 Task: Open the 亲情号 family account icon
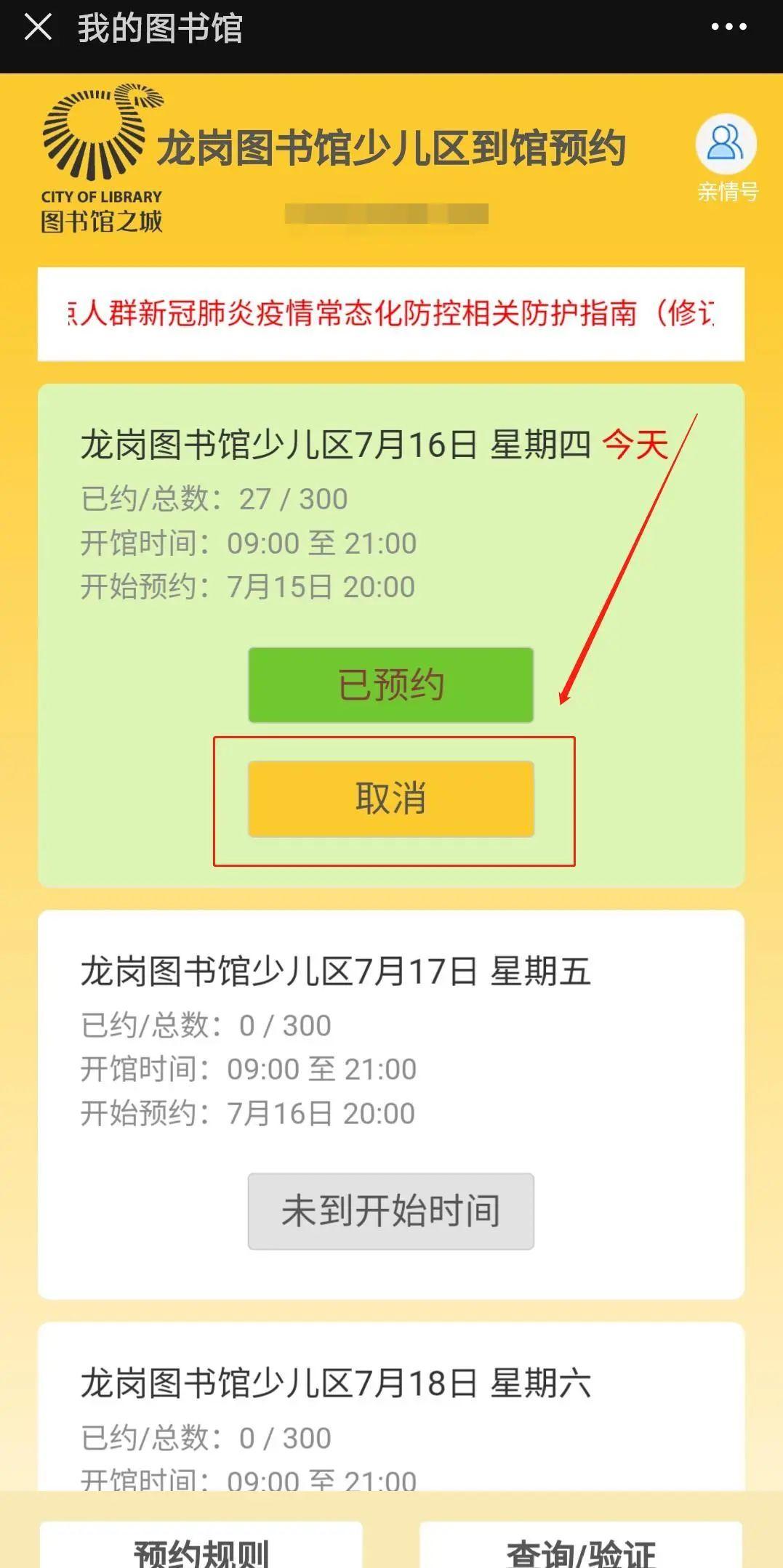(x=726, y=145)
